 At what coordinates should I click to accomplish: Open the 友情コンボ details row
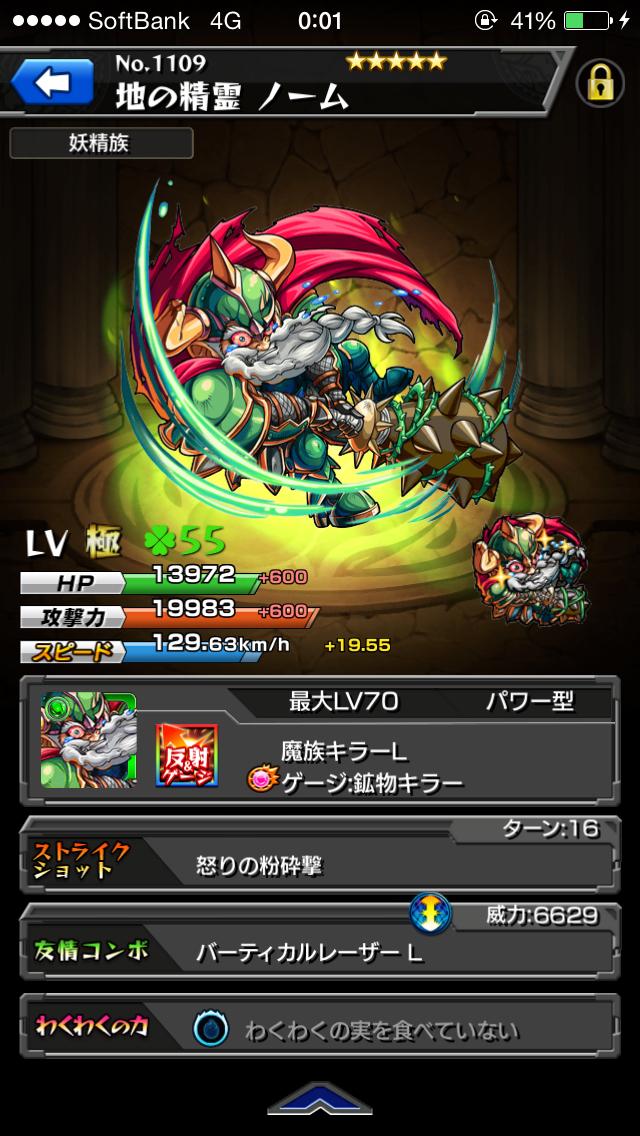(320, 949)
